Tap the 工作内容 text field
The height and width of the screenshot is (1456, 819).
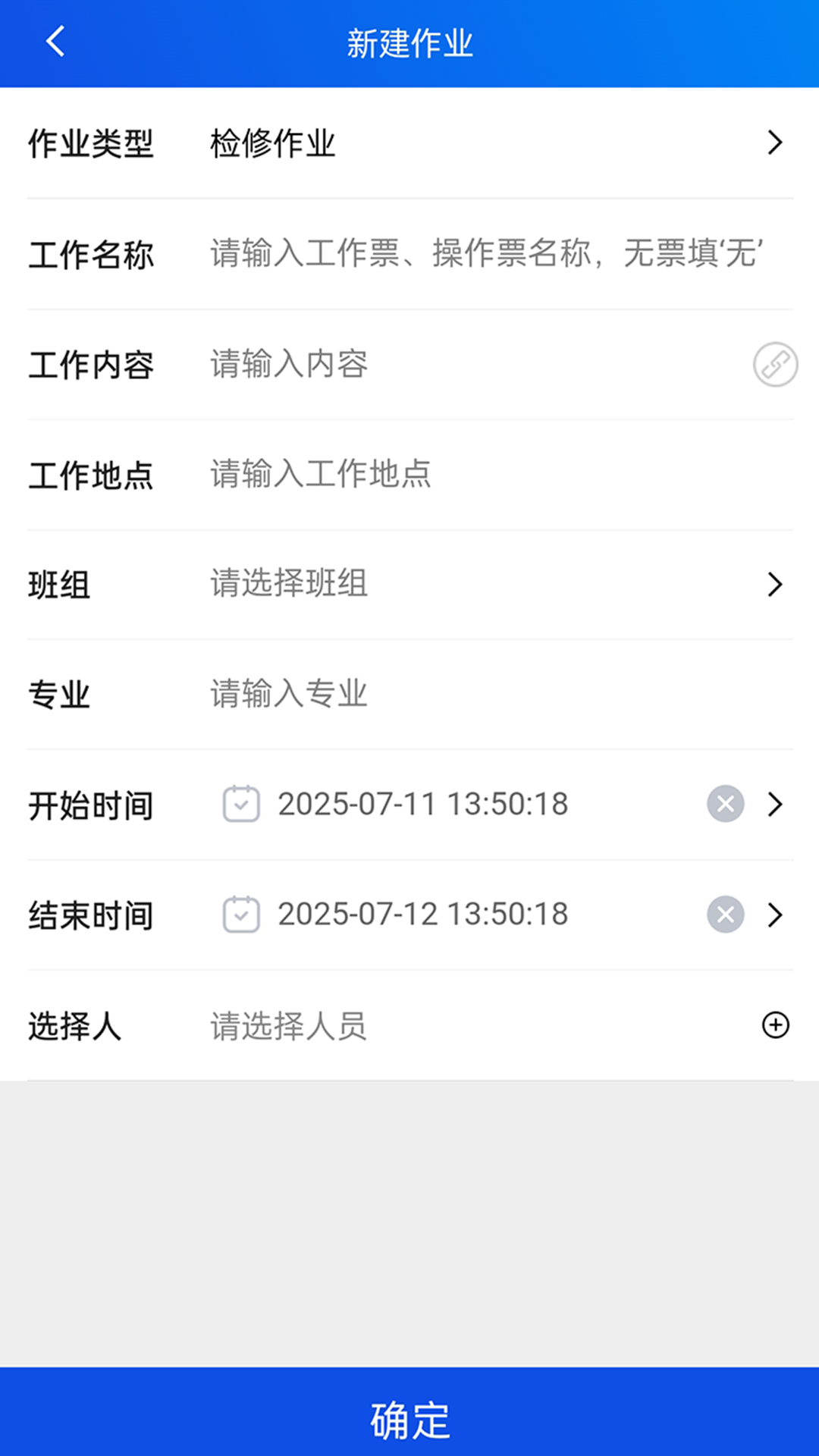pyautogui.click(x=470, y=365)
